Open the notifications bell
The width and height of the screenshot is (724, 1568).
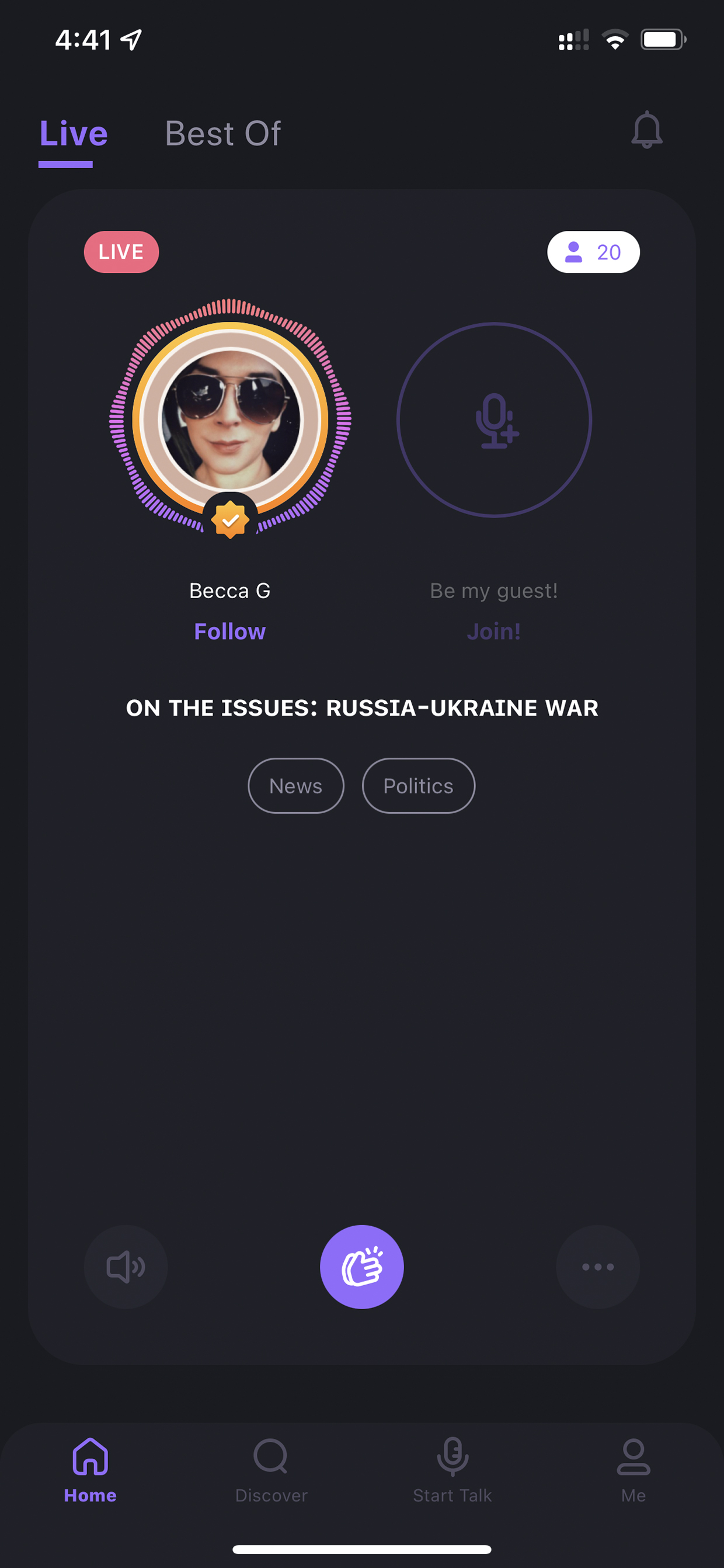coord(646,130)
